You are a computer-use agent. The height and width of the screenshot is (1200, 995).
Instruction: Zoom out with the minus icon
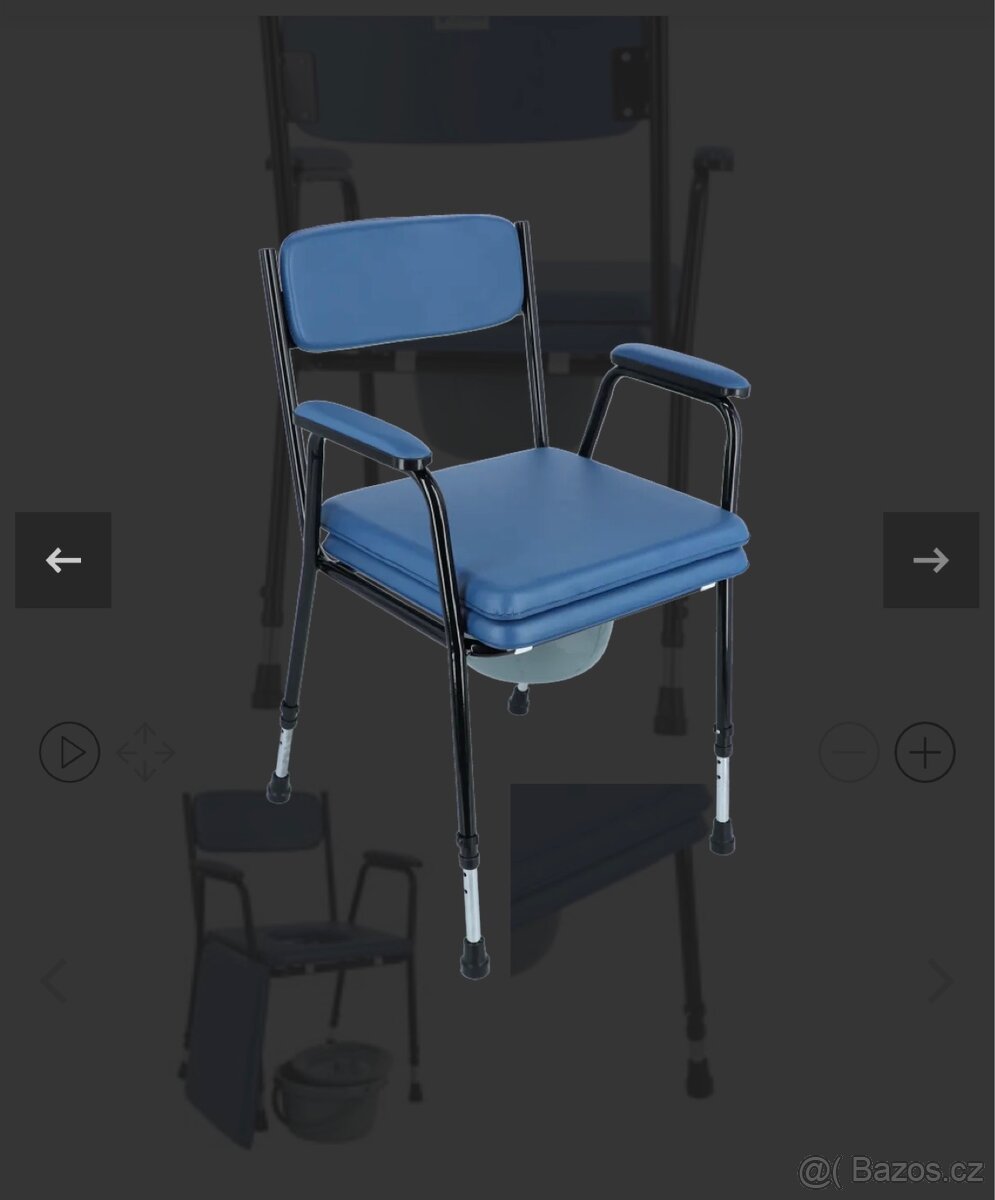849,752
